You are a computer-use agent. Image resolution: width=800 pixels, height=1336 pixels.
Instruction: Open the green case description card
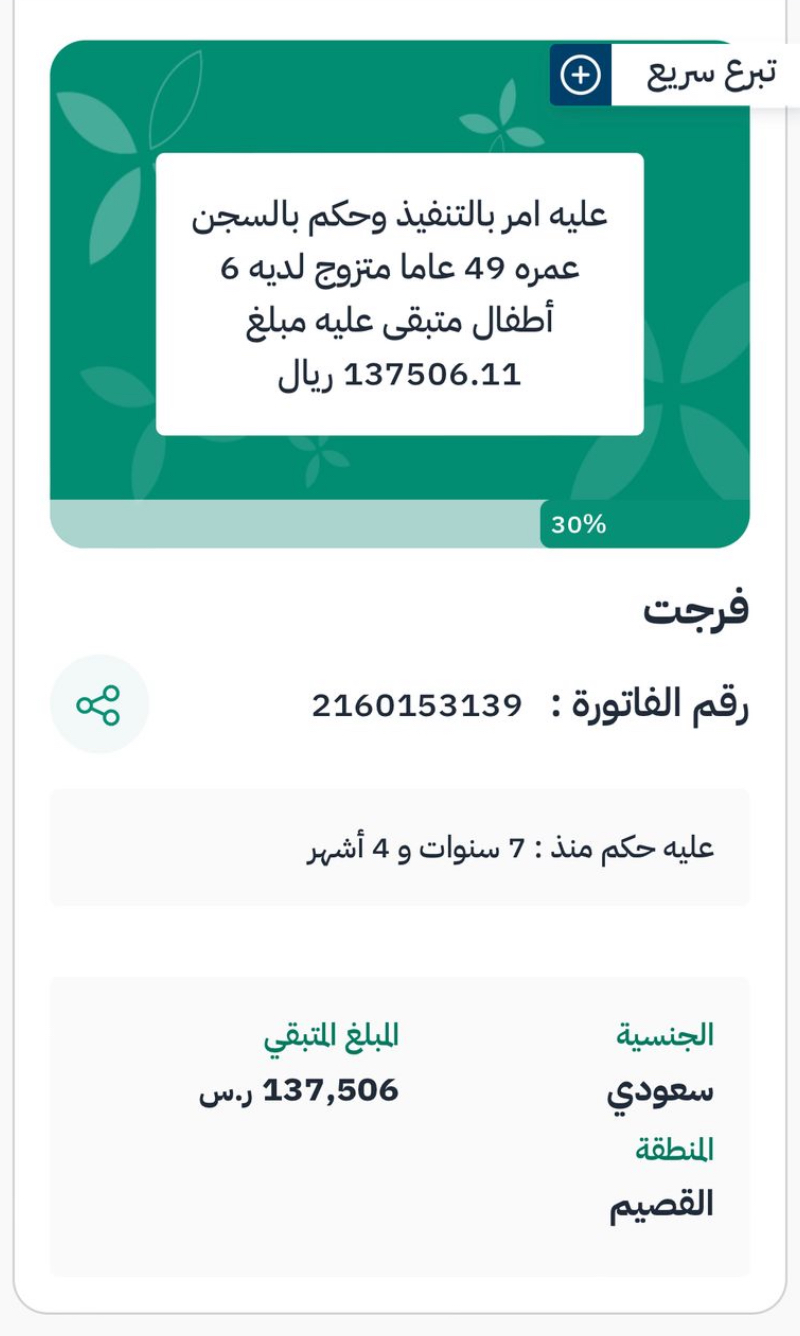pos(399,294)
